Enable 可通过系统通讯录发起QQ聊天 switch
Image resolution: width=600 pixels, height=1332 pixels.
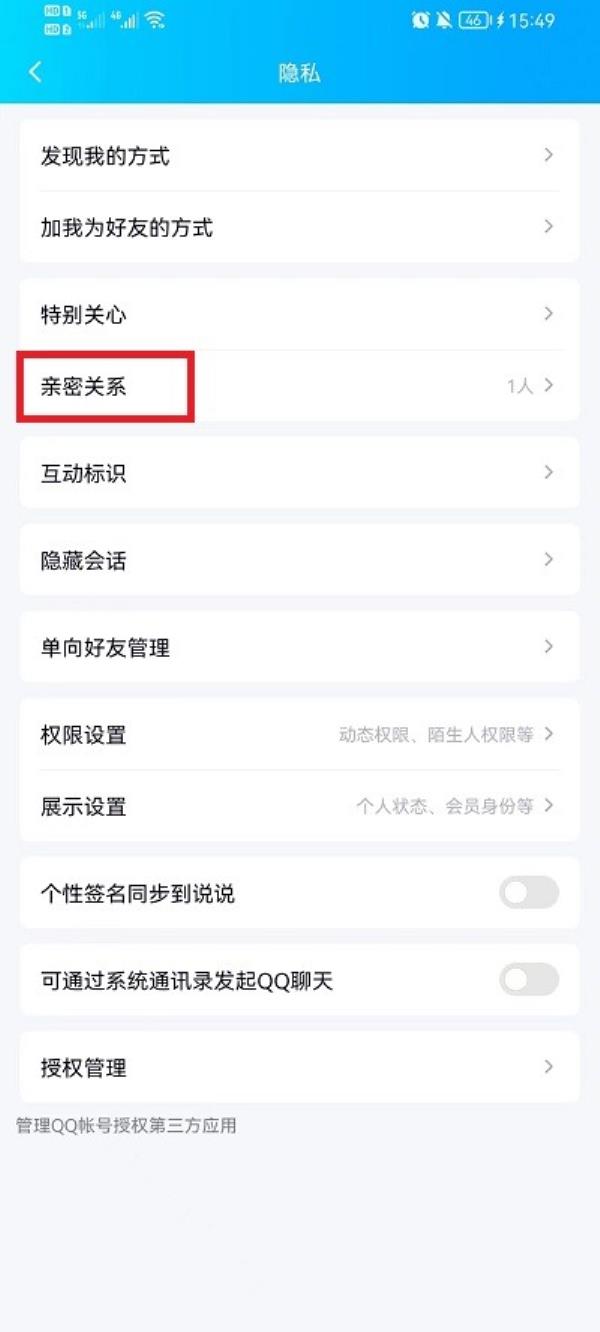pyautogui.click(x=529, y=980)
